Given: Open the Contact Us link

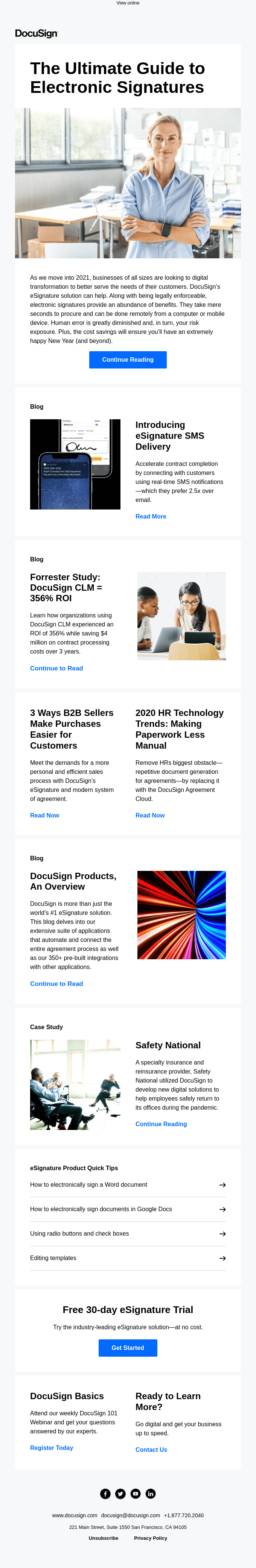Looking at the screenshot, I should point(151,1449).
